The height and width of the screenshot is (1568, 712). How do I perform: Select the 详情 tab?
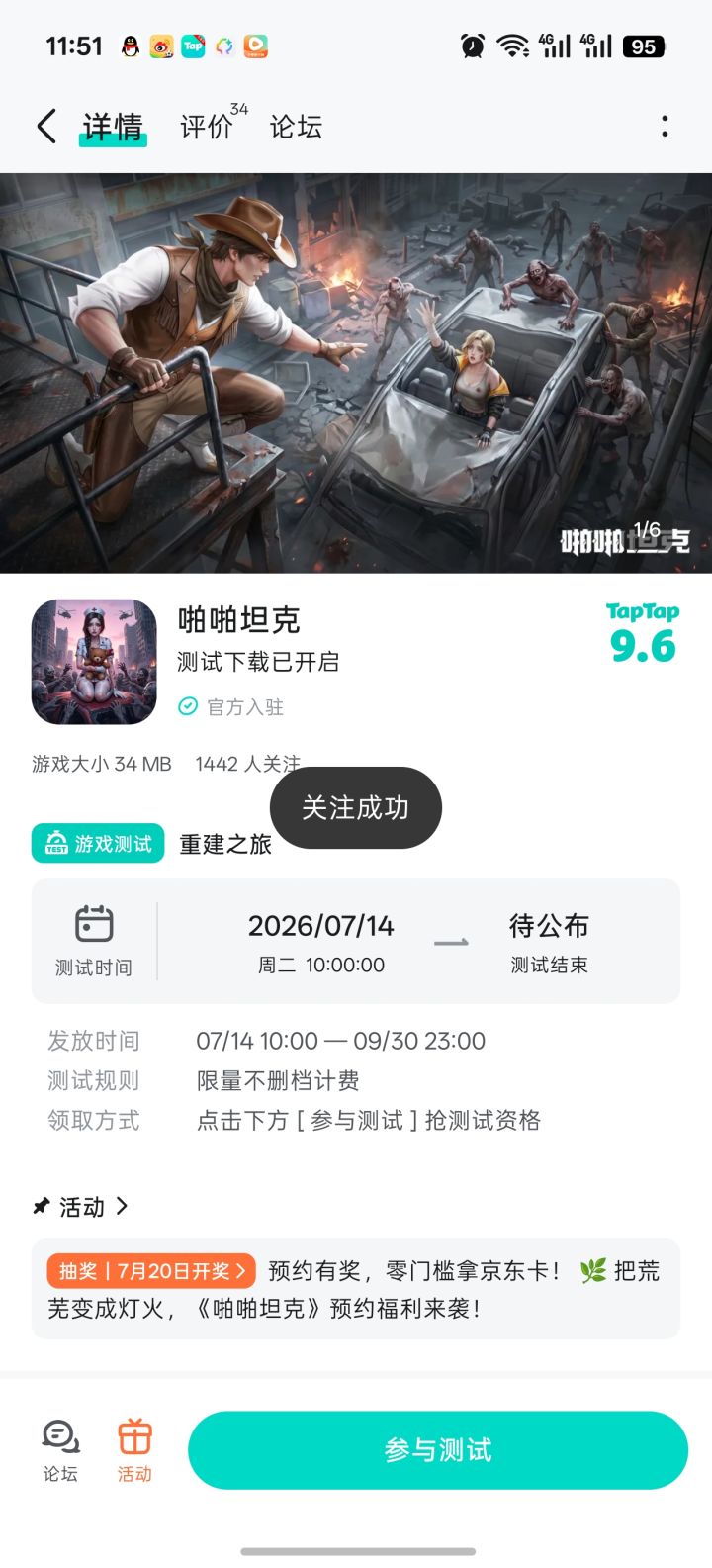(x=113, y=127)
